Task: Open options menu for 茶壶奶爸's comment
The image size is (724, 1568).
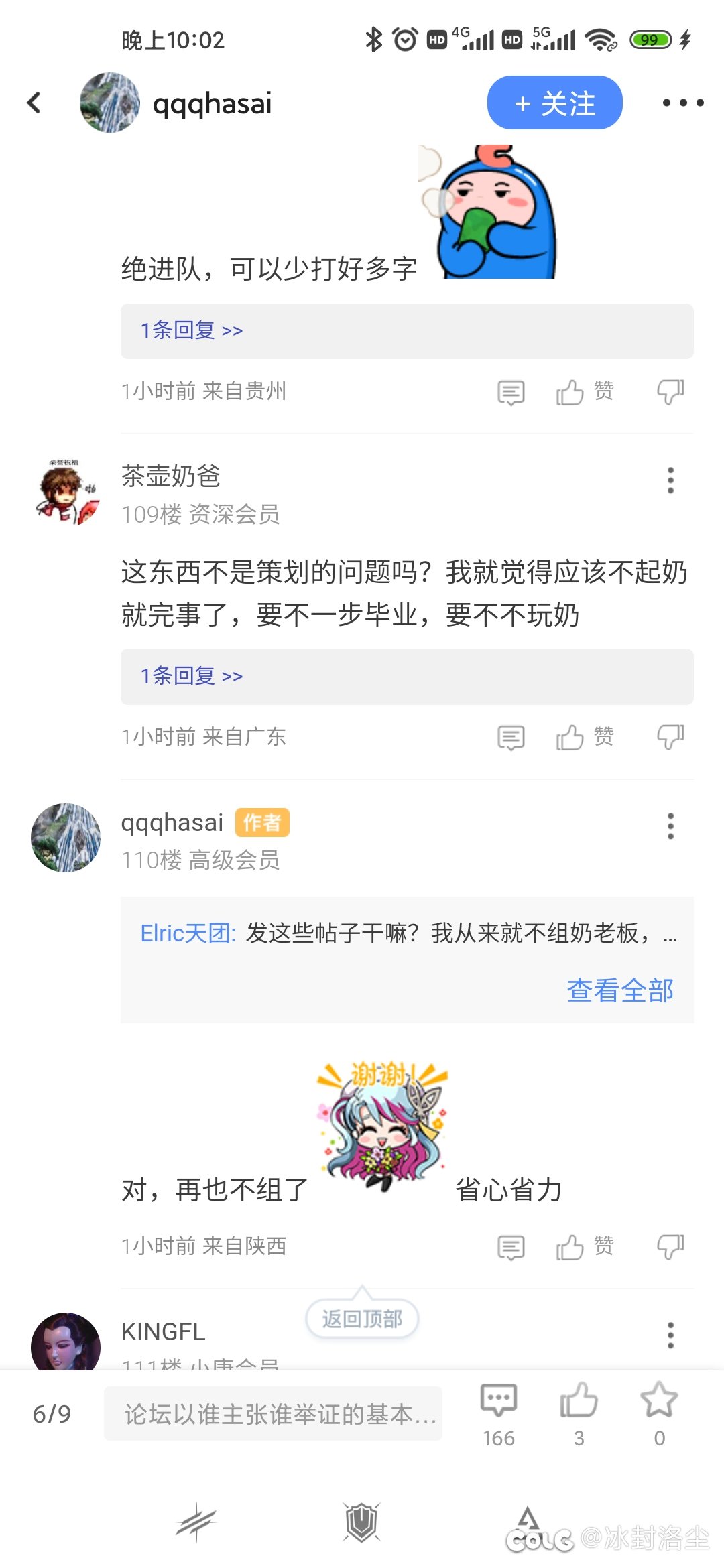Action: coord(670,480)
